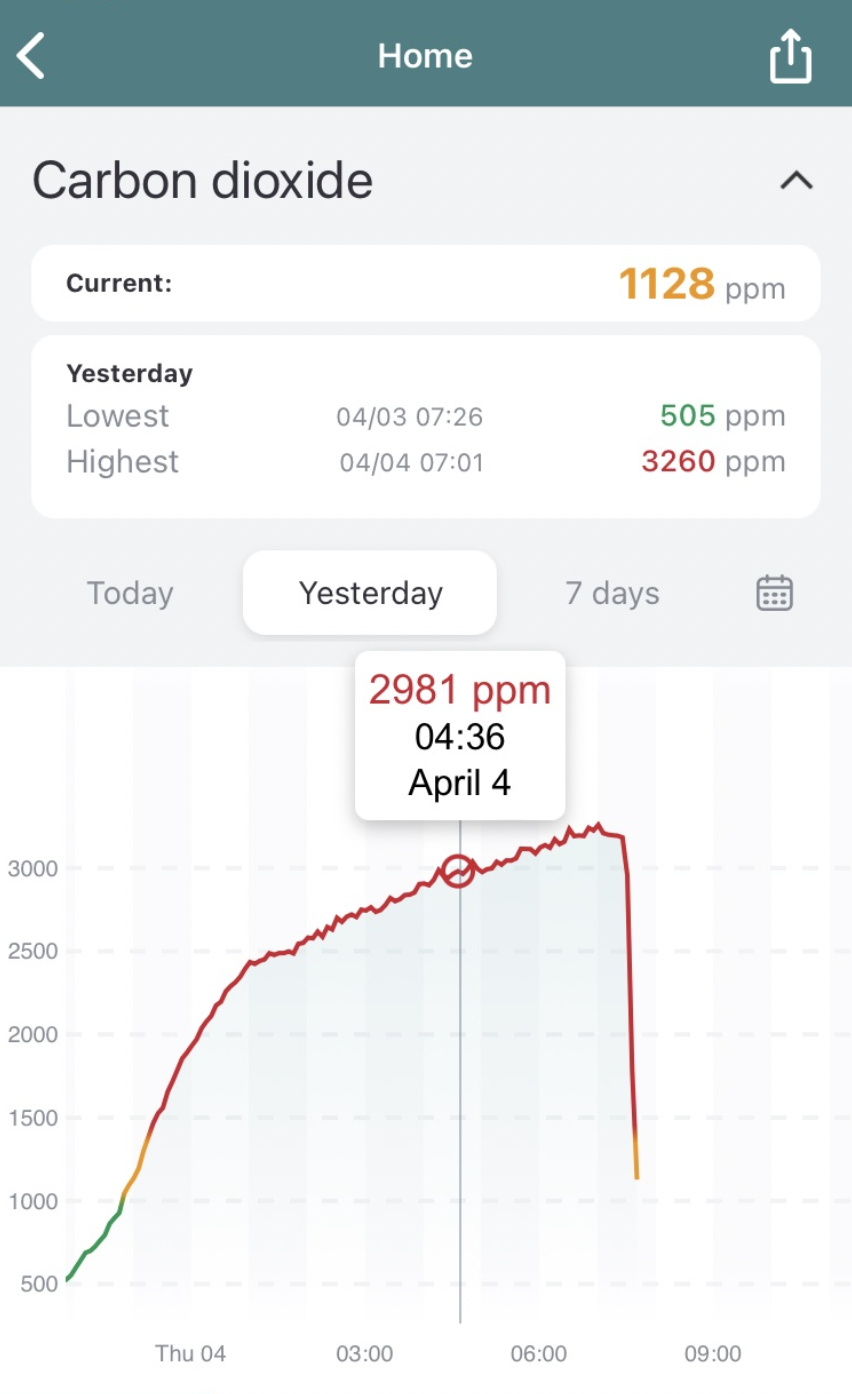The width and height of the screenshot is (852, 1394).
Task: Open the calendar date picker
Action: (x=774, y=593)
